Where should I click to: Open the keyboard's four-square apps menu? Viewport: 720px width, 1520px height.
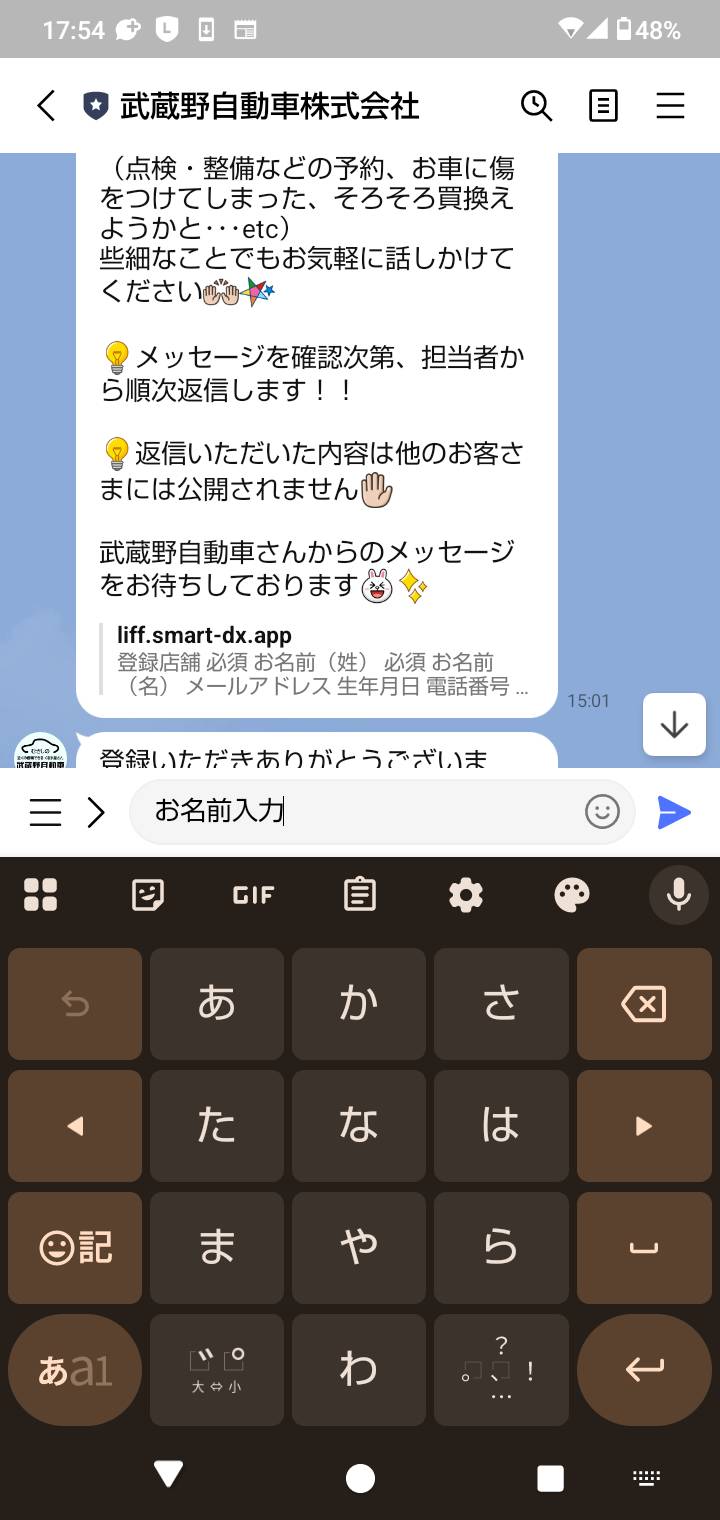click(41, 895)
